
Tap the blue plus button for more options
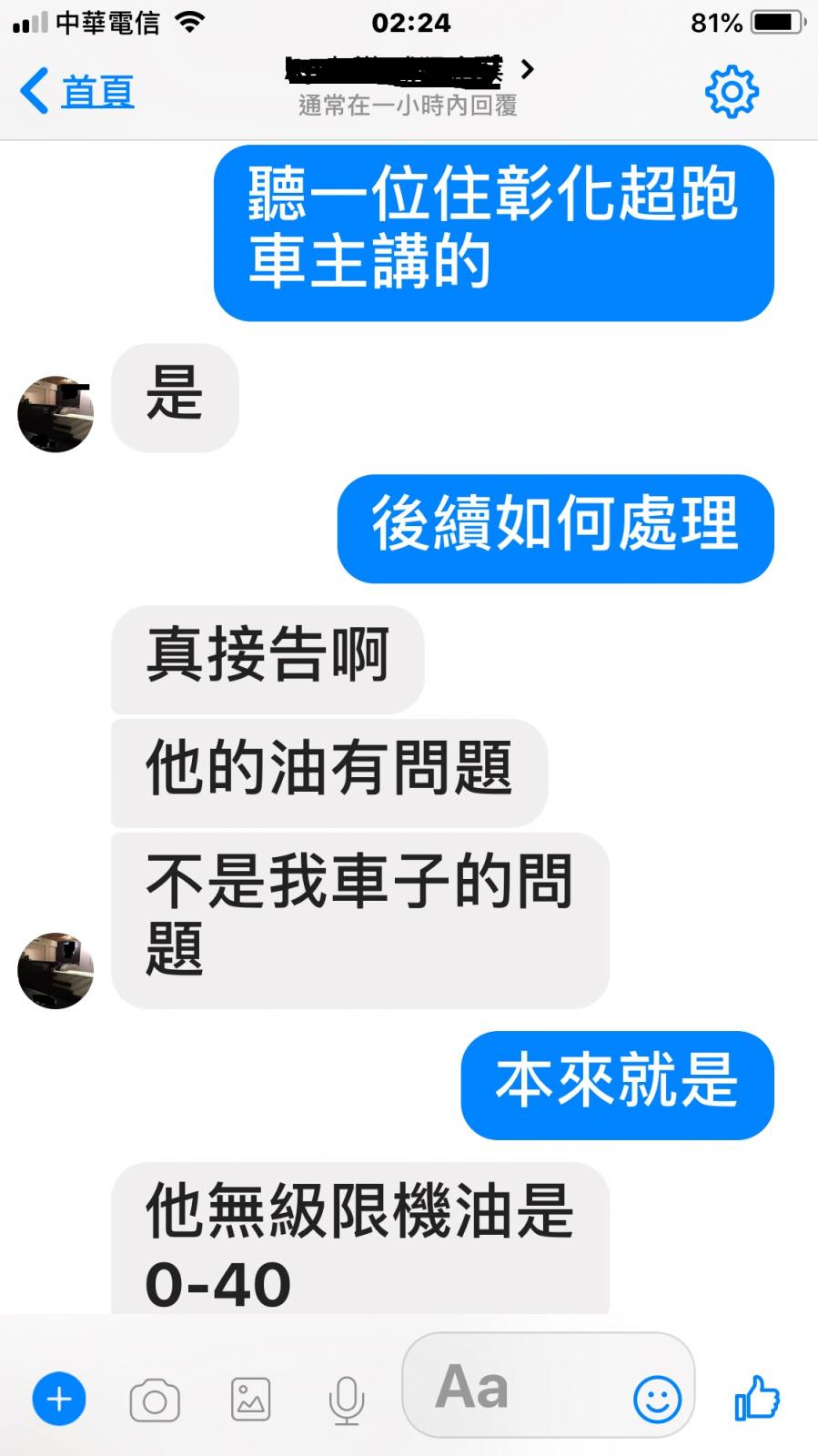pyautogui.click(x=59, y=1399)
